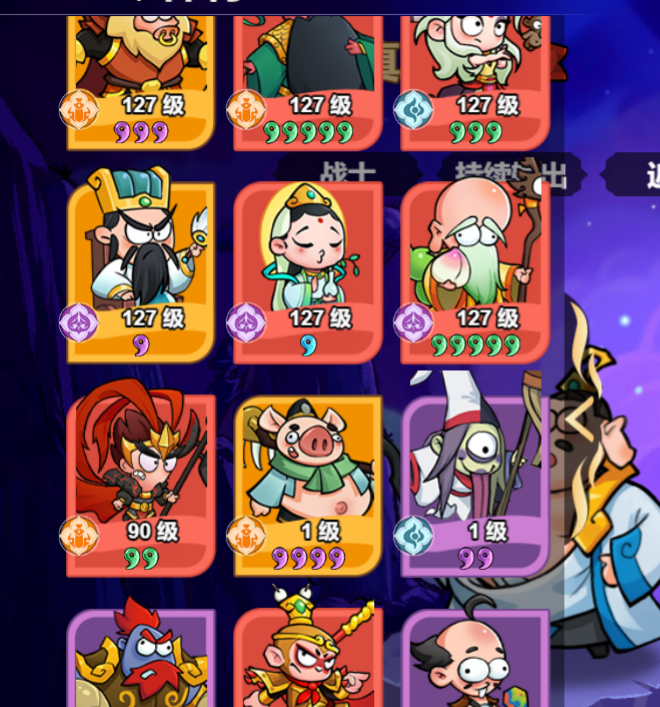Viewport: 660px width, 707px height.
Task: Choose the bald man with glasses card
Action: (475, 660)
